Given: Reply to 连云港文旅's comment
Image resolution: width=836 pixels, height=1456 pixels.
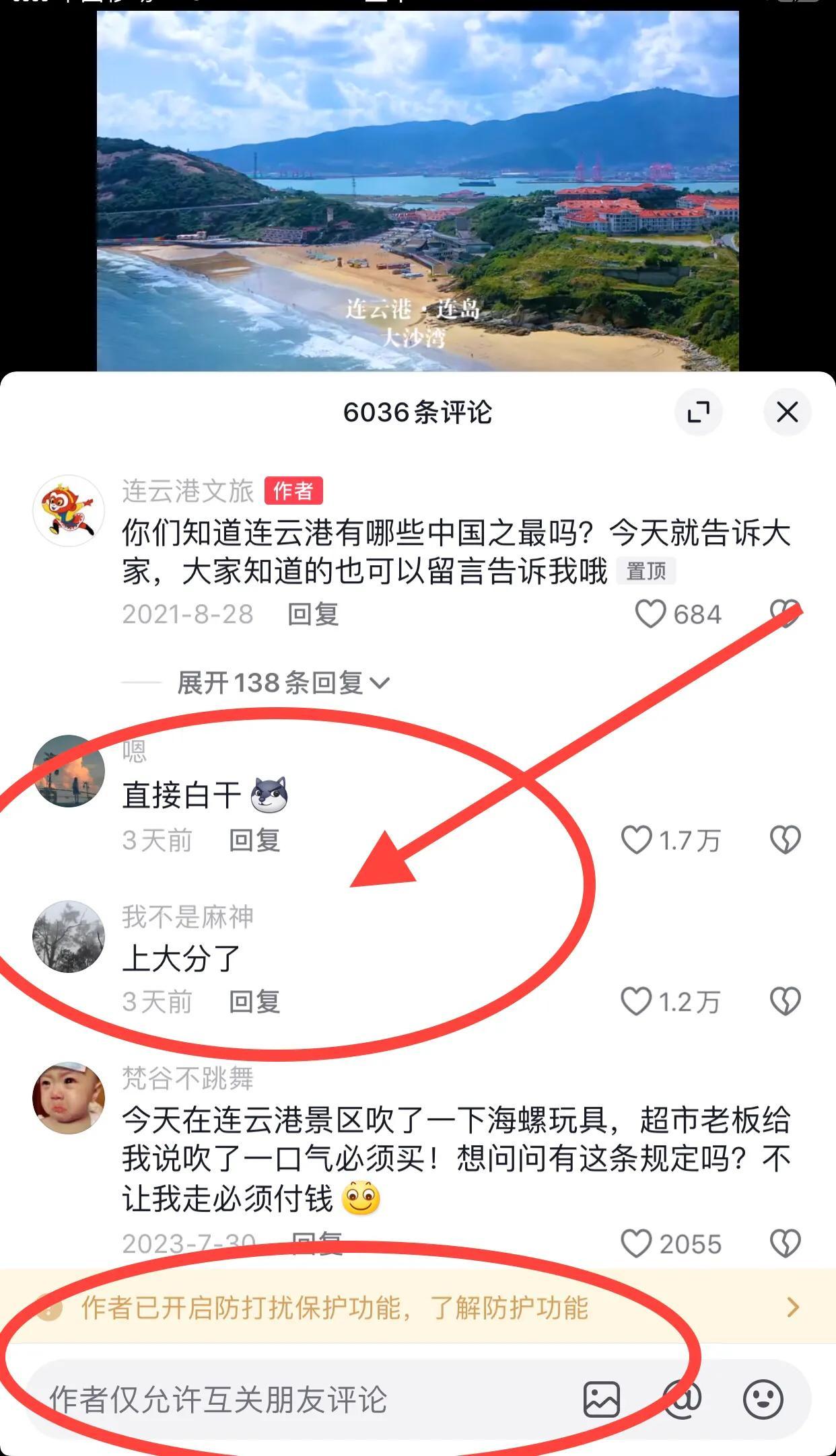Looking at the screenshot, I should click(313, 614).
